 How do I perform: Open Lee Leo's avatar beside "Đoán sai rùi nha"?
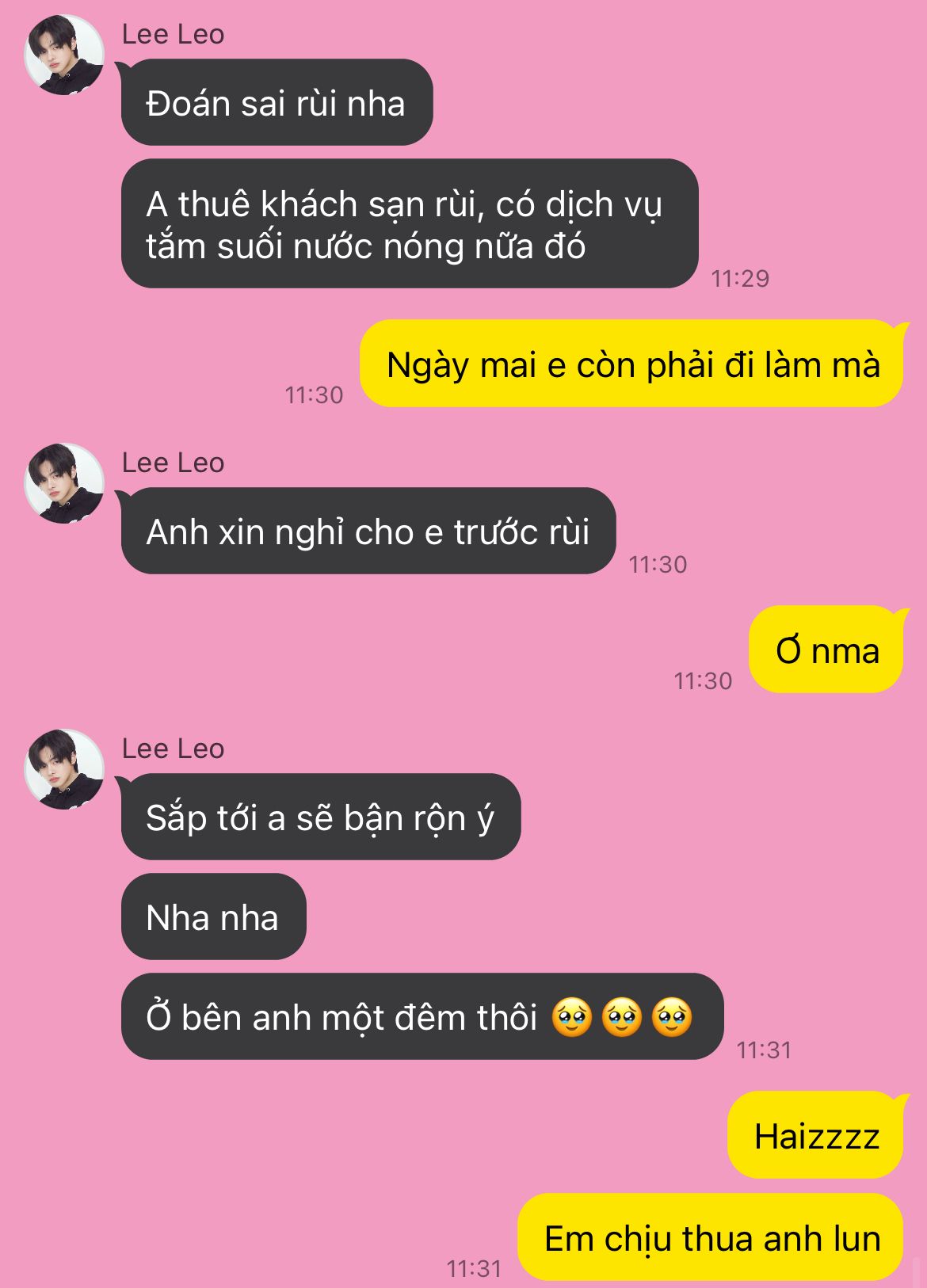tap(64, 55)
